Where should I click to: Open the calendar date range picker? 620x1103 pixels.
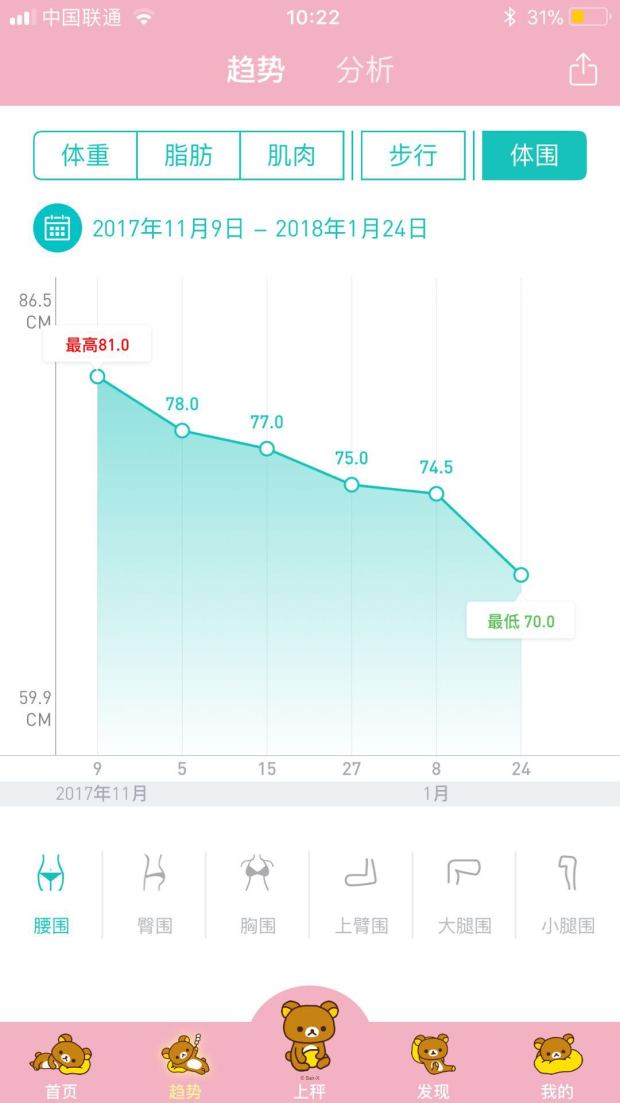[57, 228]
